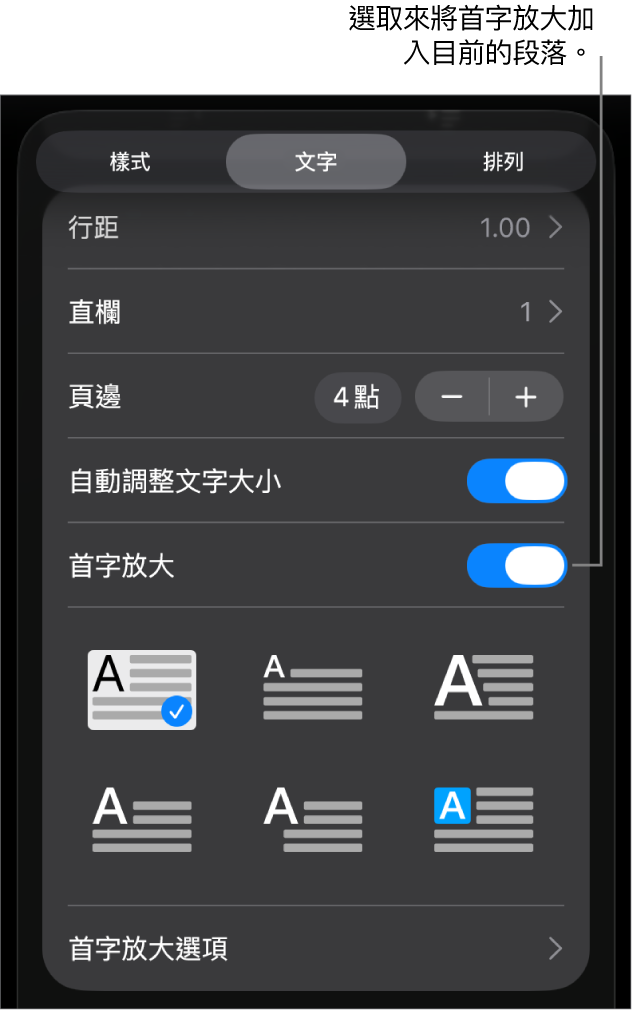633x1011 pixels.
Task: Decrease 頁邊 margin with minus button
Action: (452, 398)
